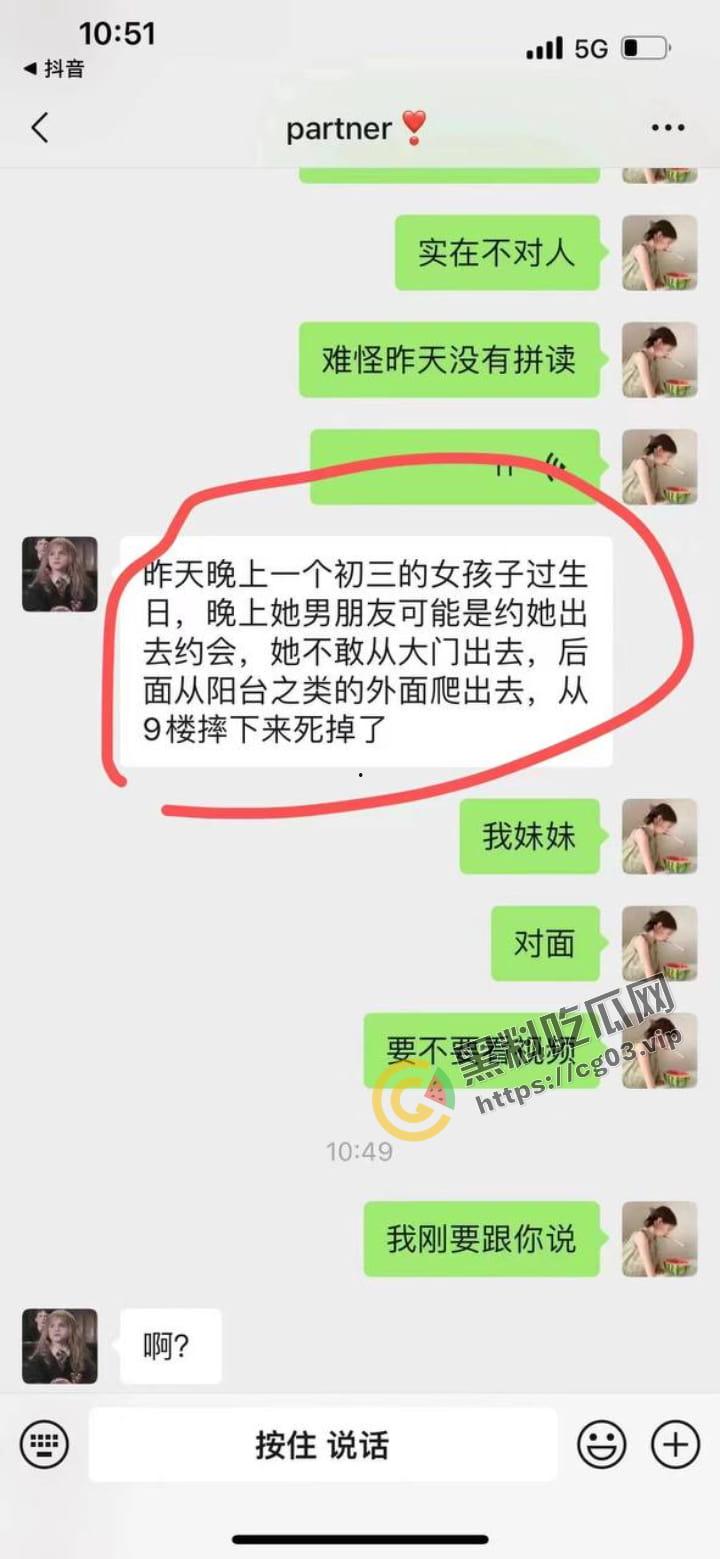Return to 抖音 via status bar link
The height and width of the screenshot is (1559, 720).
click(55, 69)
